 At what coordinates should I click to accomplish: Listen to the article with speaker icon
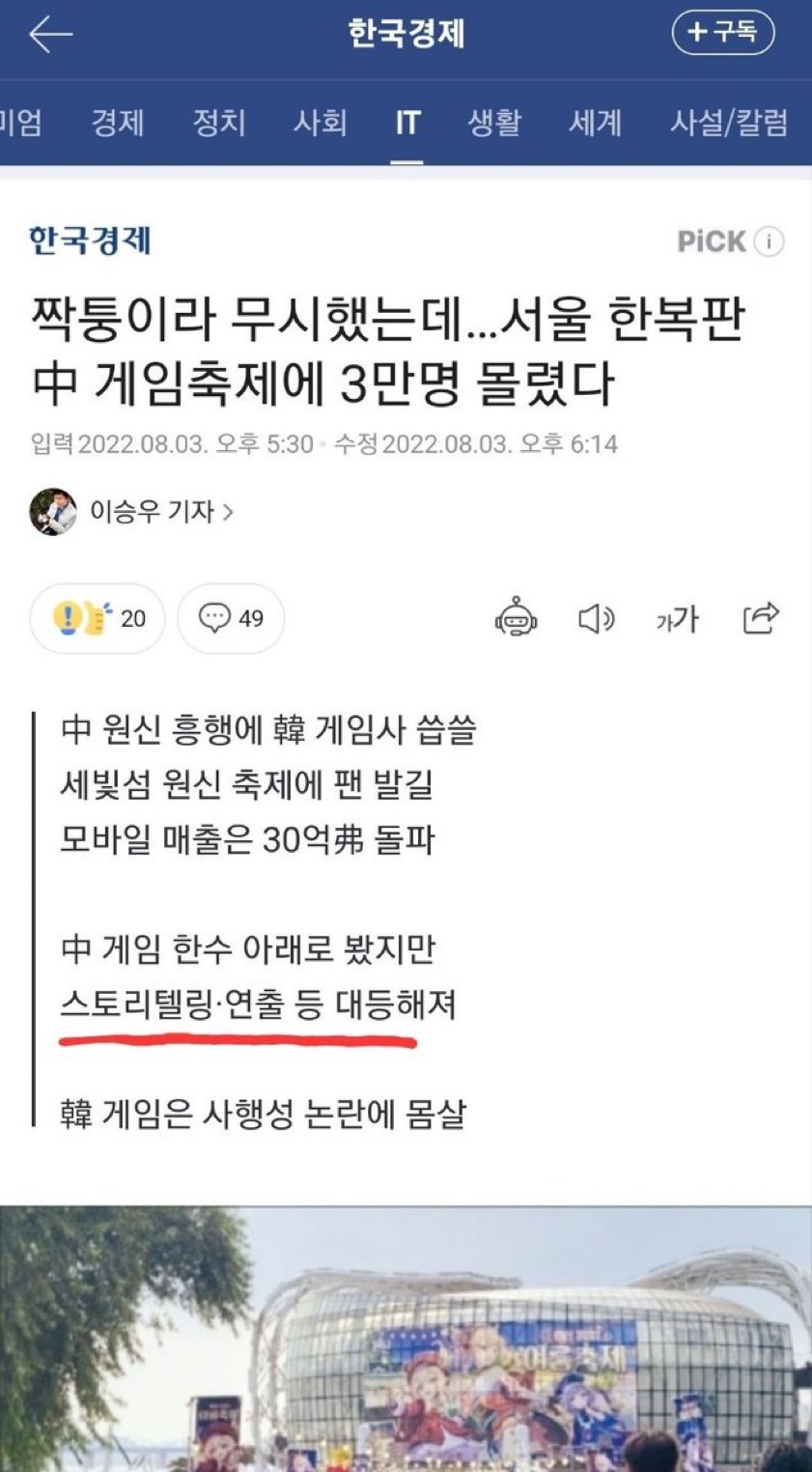596,618
